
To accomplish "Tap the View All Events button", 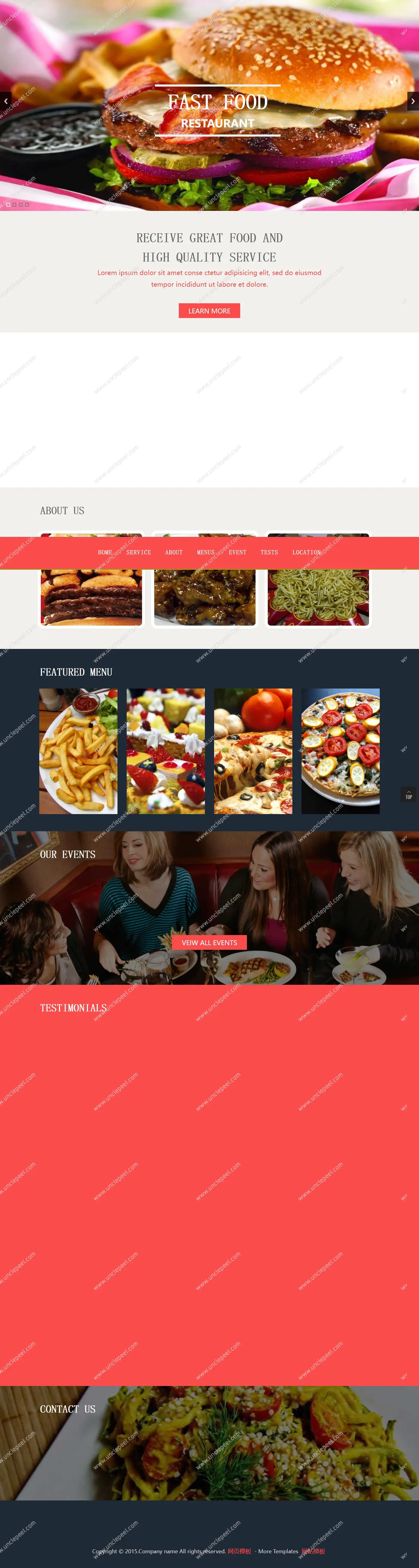I will pyautogui.click(x=209, y=942).
